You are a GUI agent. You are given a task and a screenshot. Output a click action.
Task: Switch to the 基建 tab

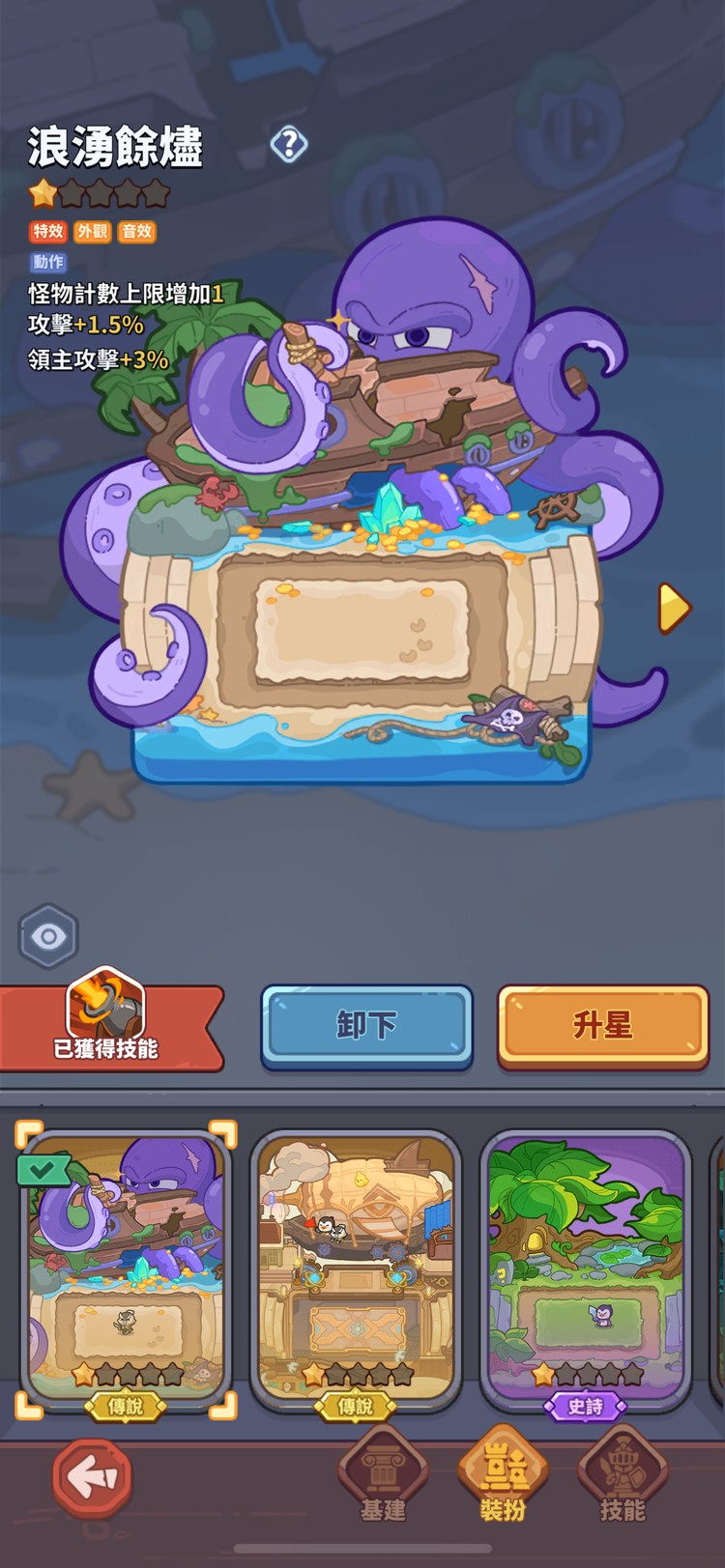383,1475
